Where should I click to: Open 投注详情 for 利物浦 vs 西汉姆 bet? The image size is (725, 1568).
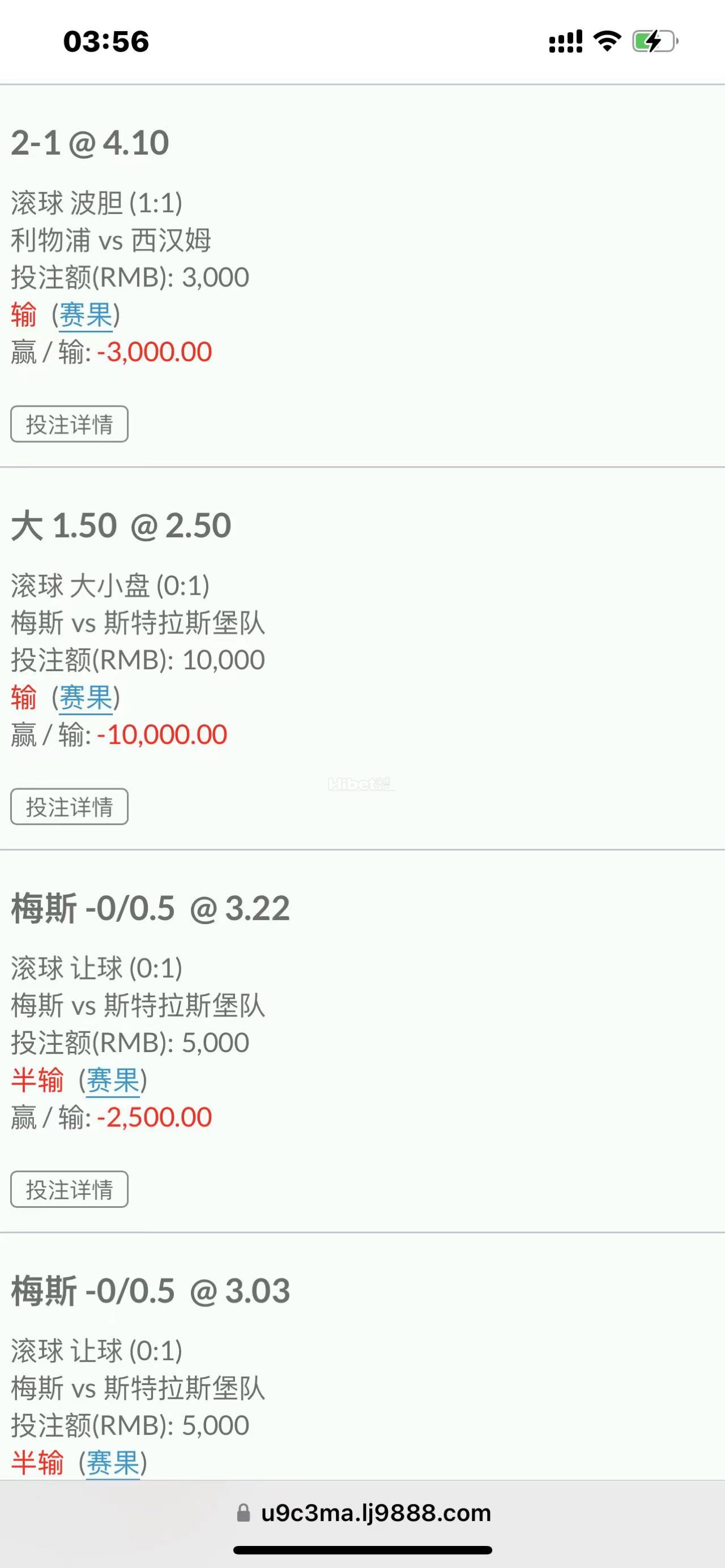click(70, 424)
